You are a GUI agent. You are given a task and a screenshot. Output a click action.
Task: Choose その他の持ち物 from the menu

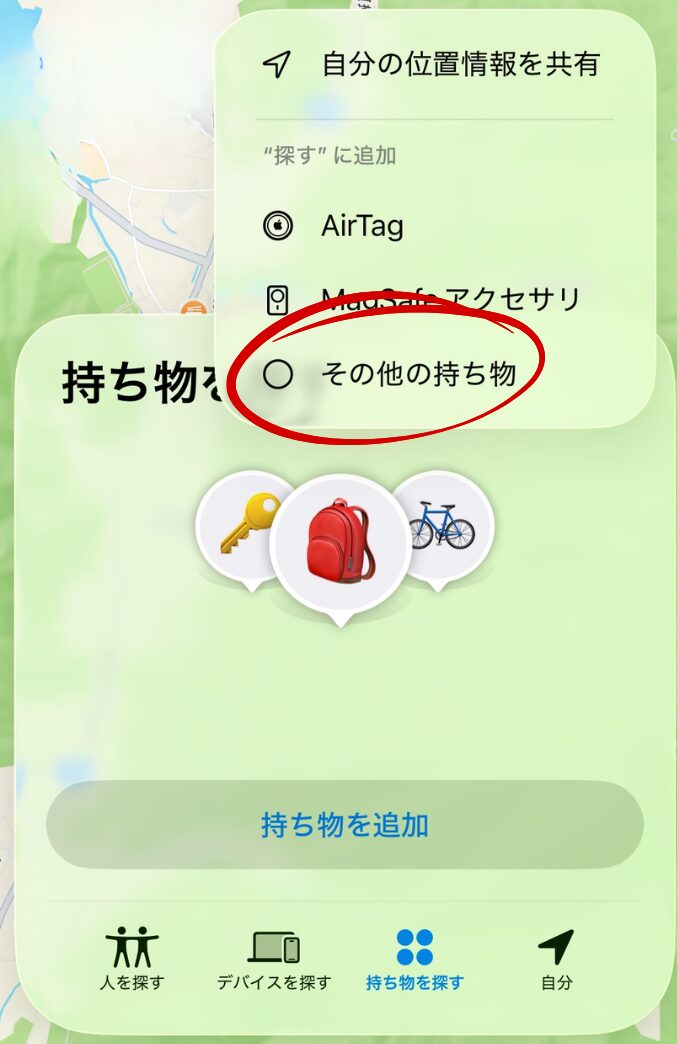click(418, 374)
